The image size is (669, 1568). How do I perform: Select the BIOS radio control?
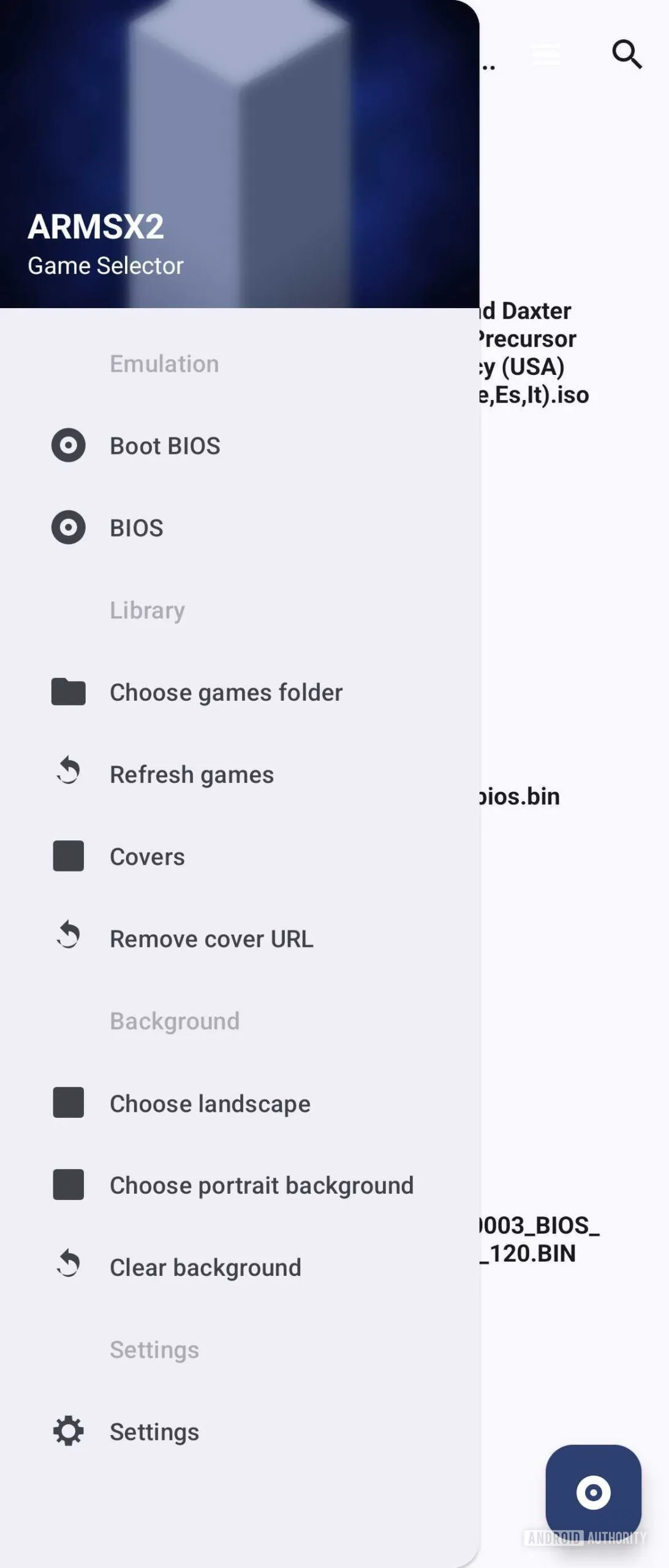coord(67,527)
